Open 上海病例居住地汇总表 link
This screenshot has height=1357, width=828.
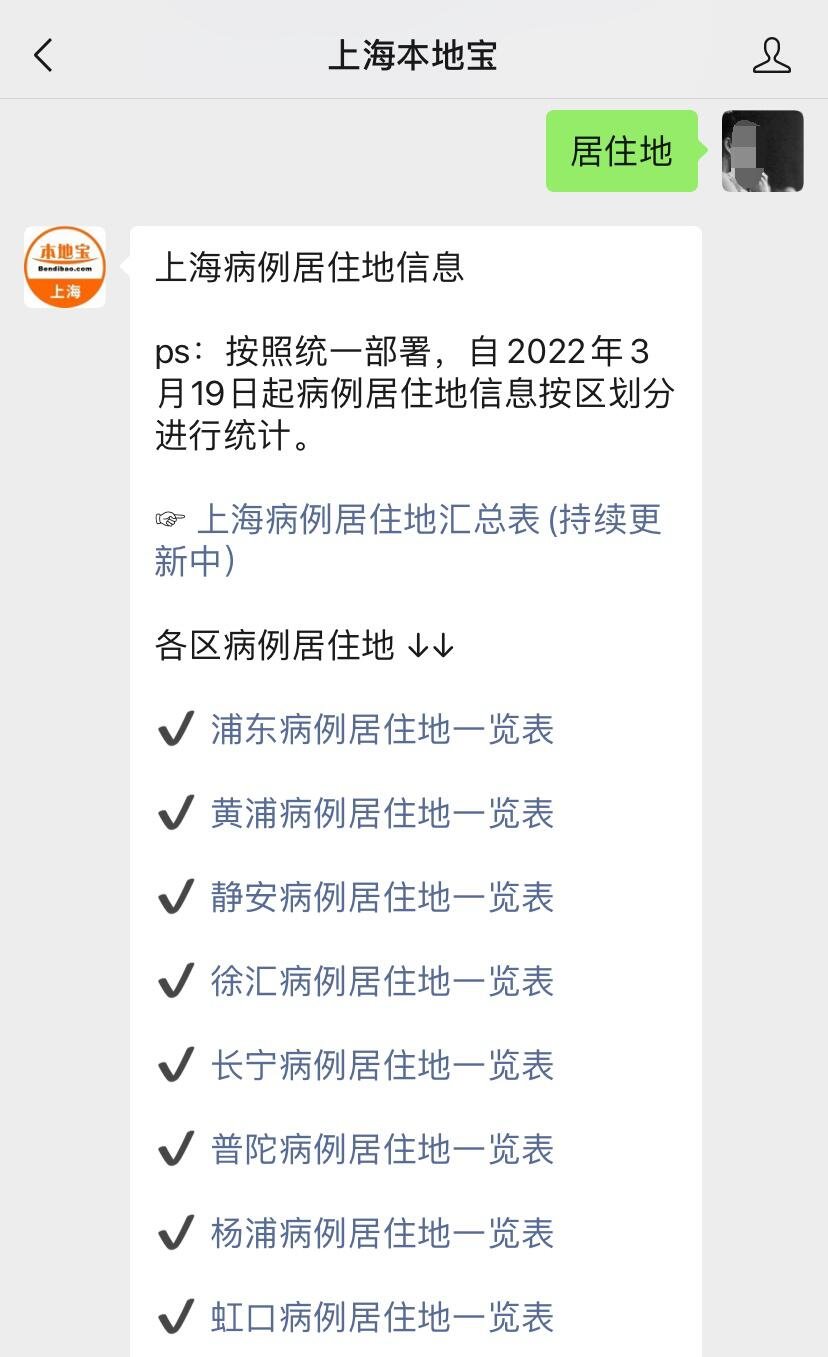tap(408, 540)
